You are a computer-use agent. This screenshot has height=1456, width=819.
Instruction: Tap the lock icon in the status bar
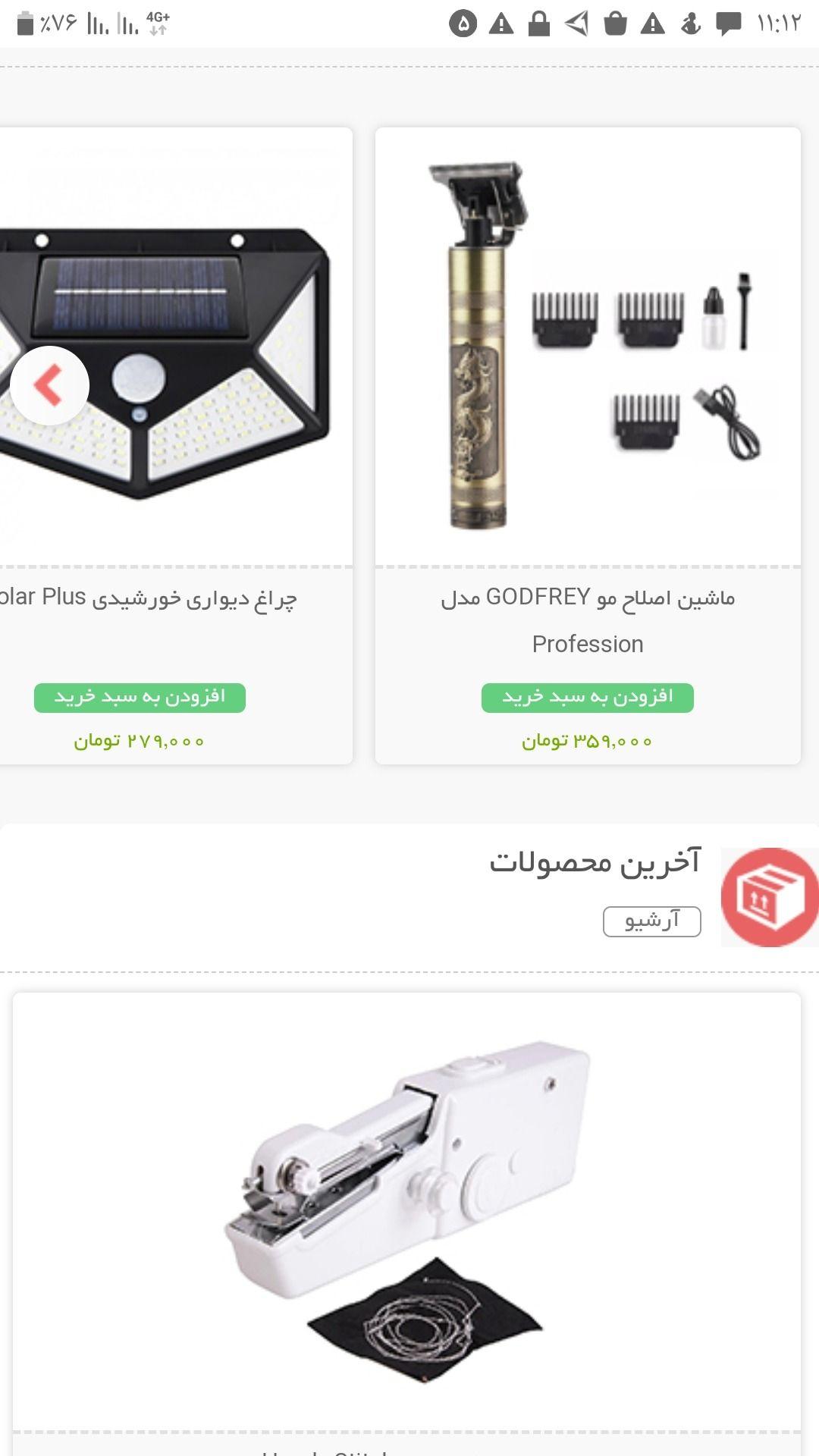540,23
